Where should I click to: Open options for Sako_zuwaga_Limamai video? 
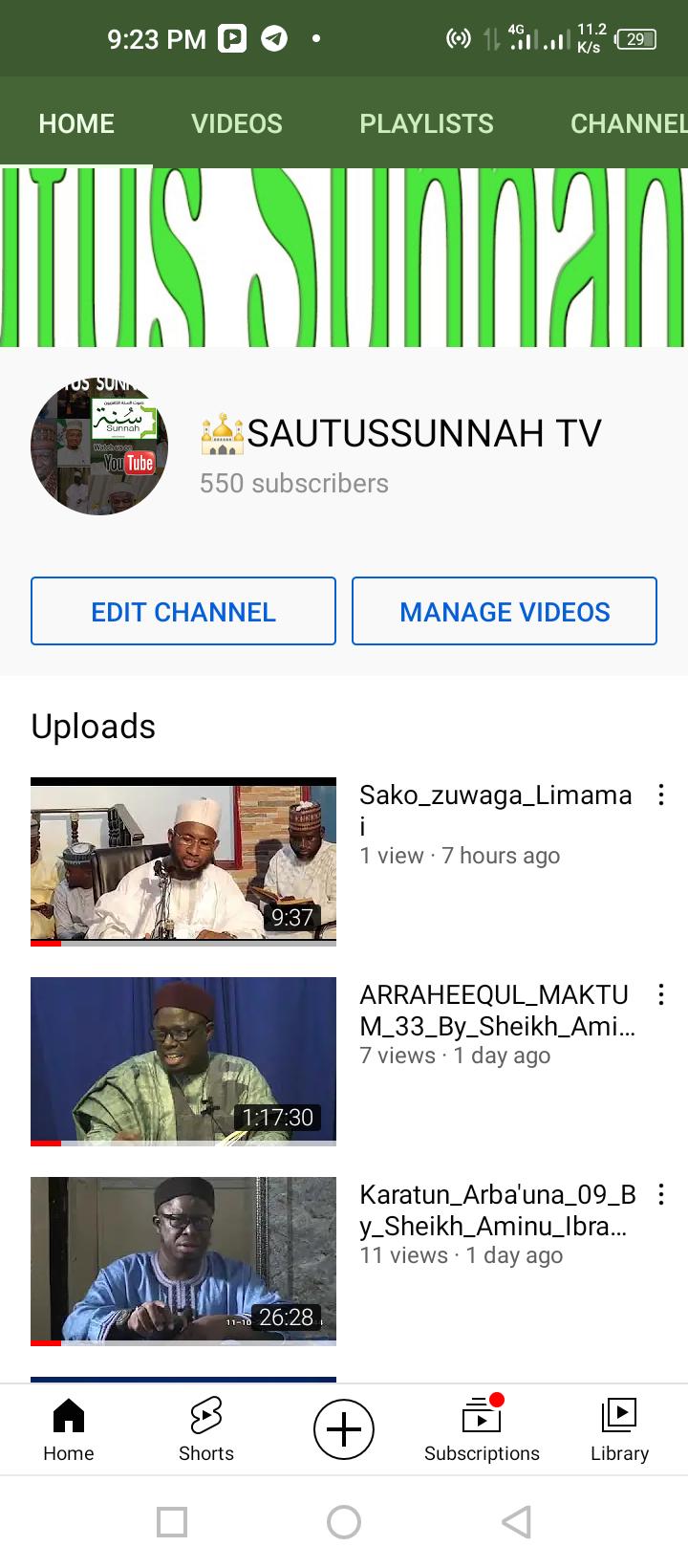[660, 795]
